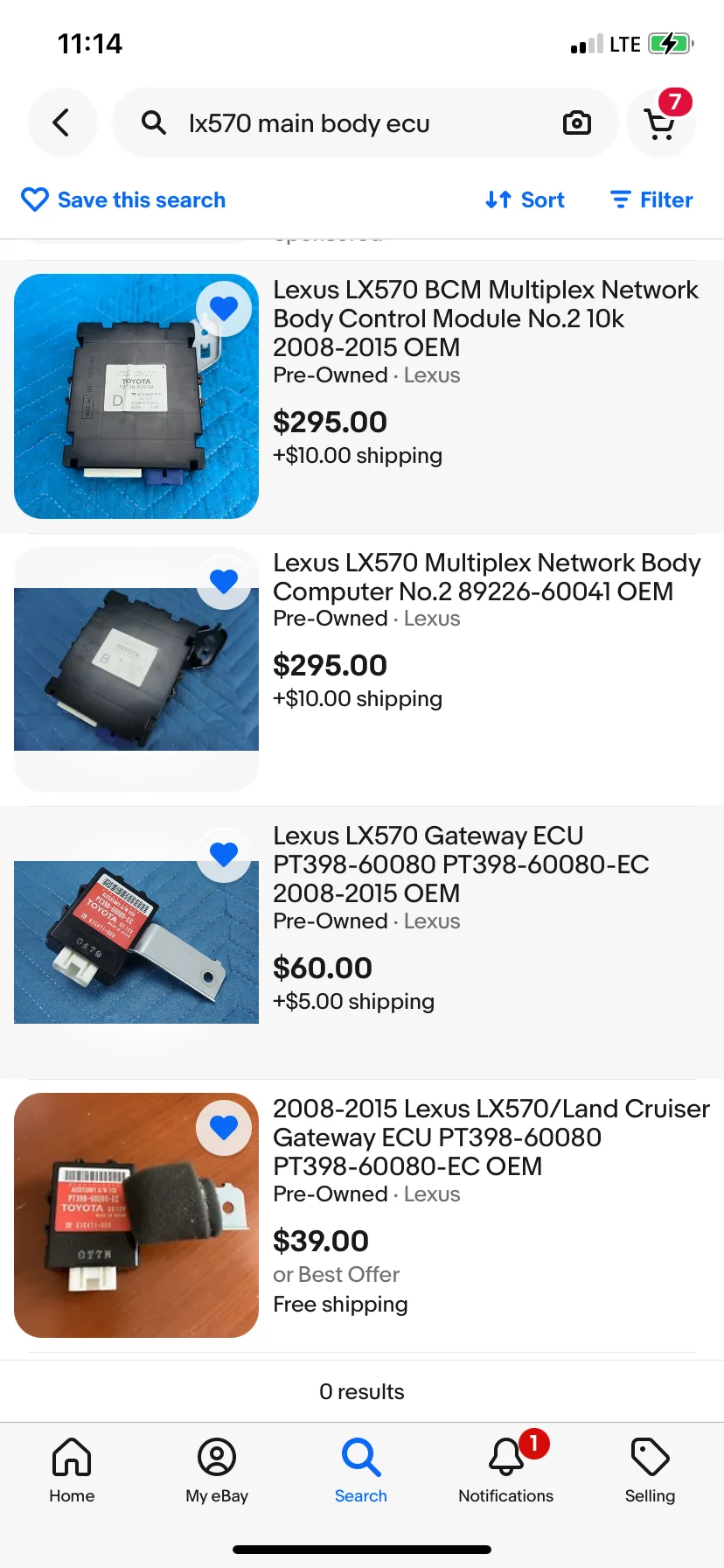This screenshot has width=724, height=1568.
Task: Open the Multiplex Network Body Computer 89226-60041 listing
Action: click(486, 577)
